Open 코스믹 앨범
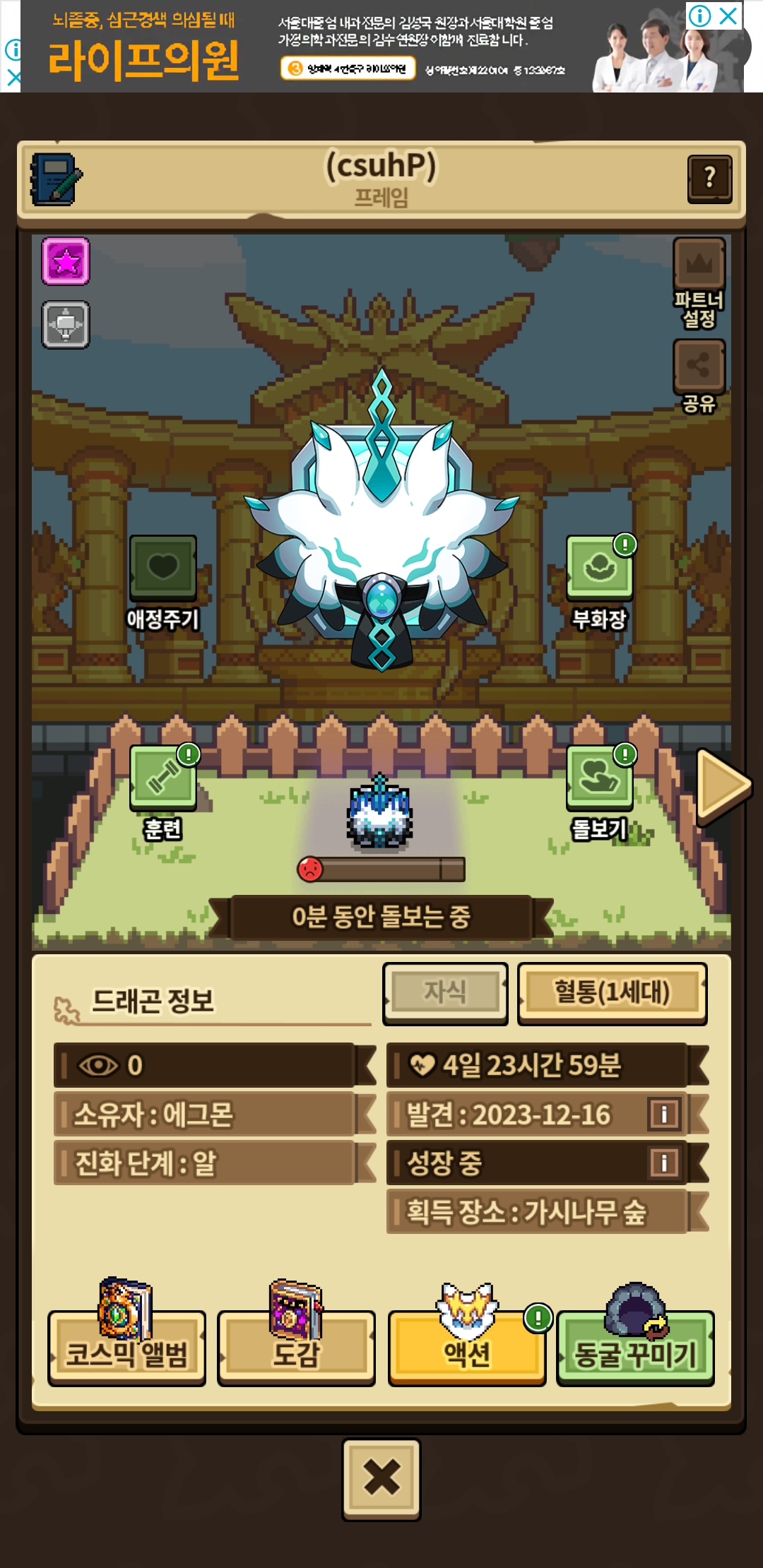The image size is (763, 1568). [126, 1349]
